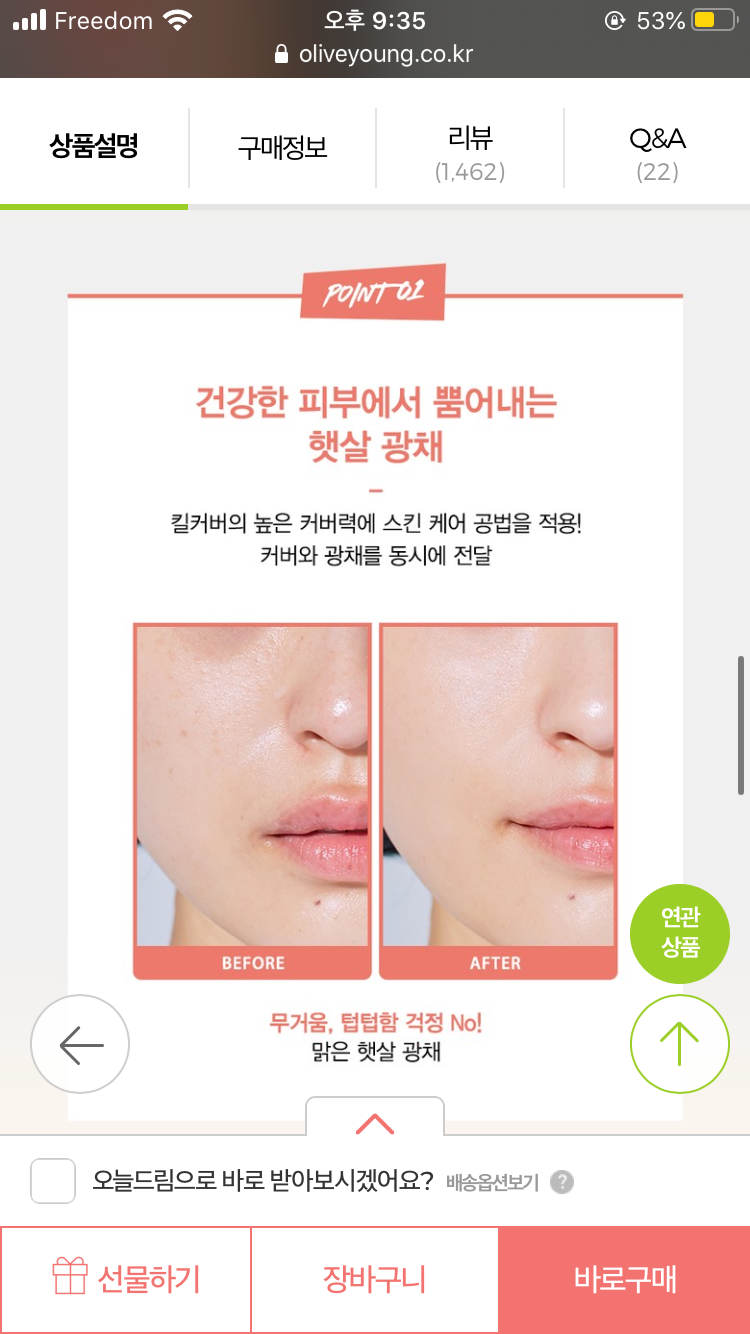Expand the purchase options panel chevron
The height and width of the screenshot is (1334, 750).
tap(375, 1121)
